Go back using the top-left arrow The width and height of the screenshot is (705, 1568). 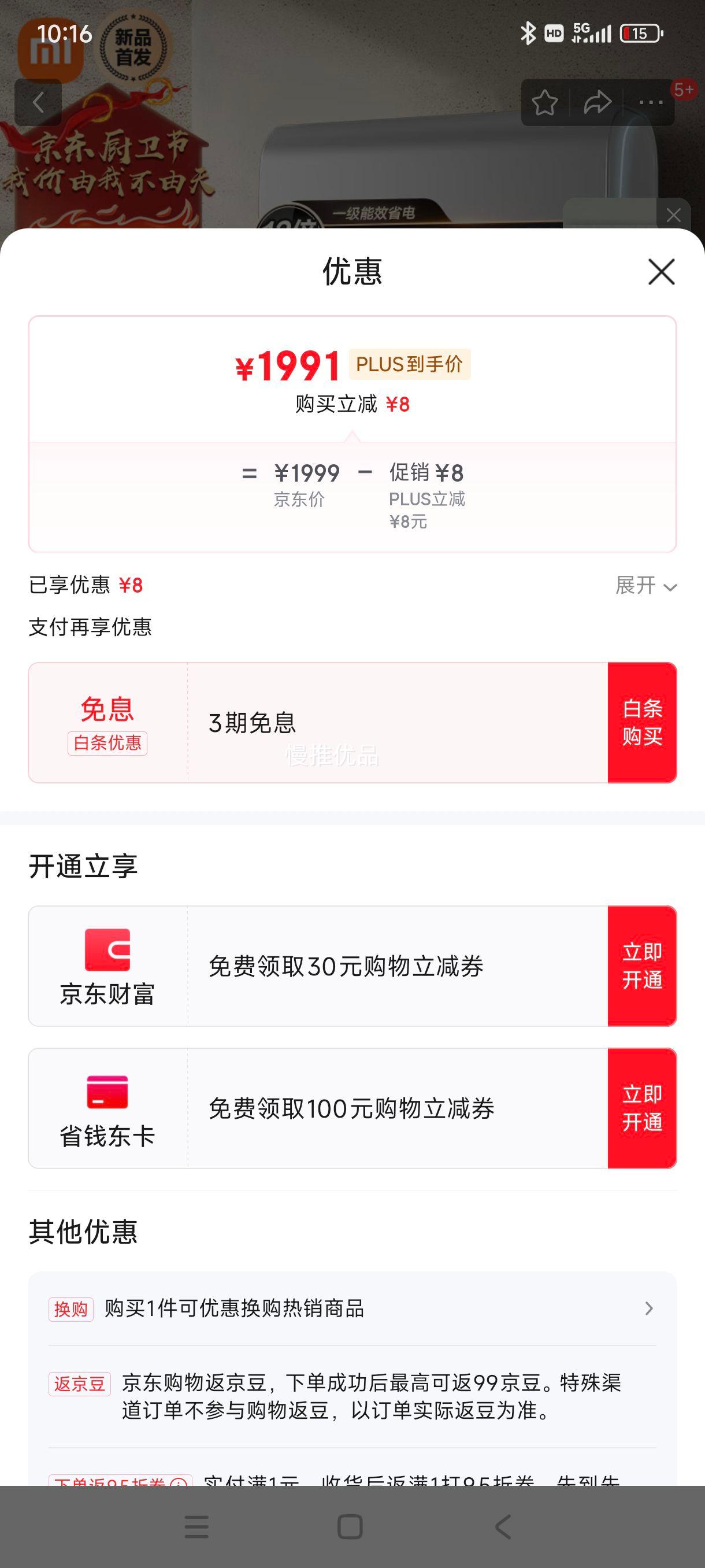click(38, 102)
